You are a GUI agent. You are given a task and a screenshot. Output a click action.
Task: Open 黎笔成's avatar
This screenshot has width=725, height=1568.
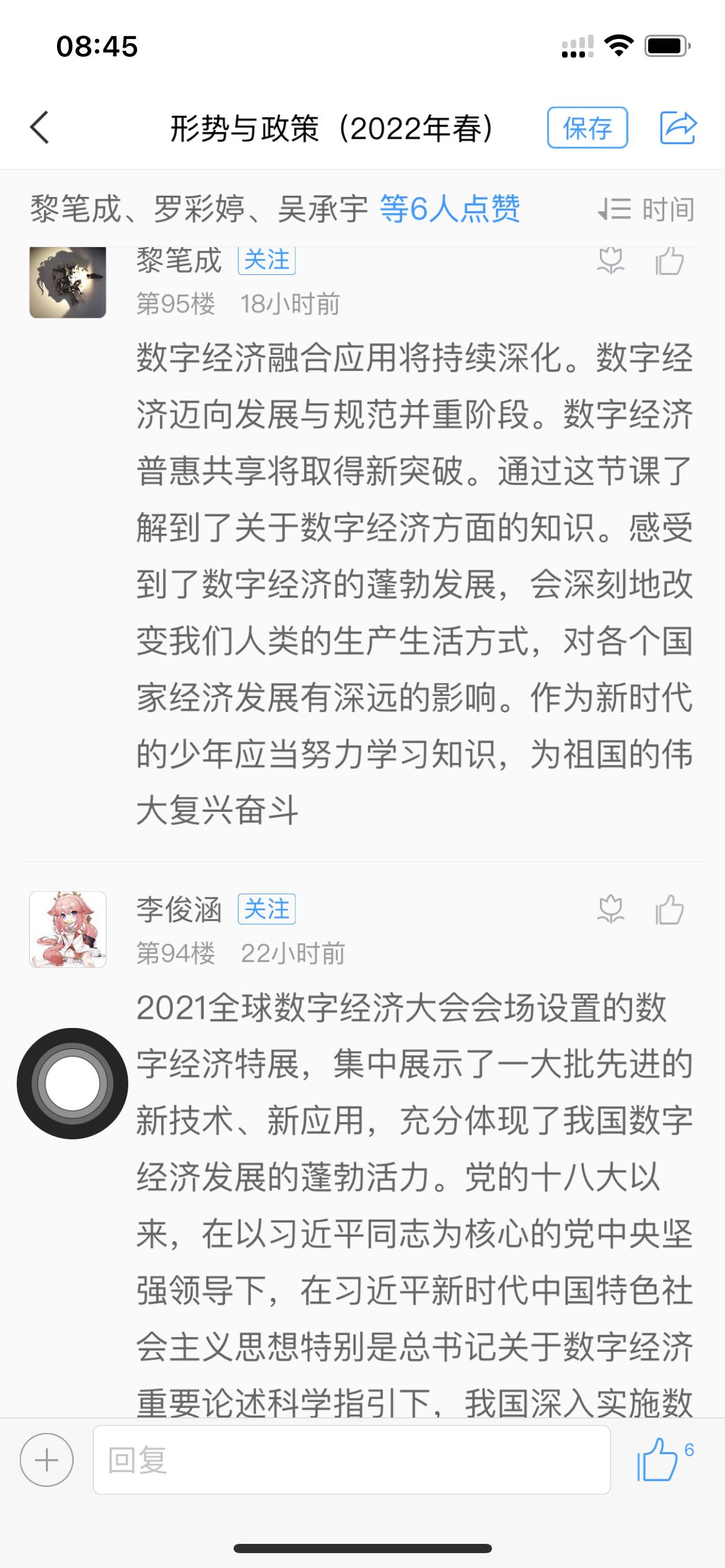[x=68, y=282]
